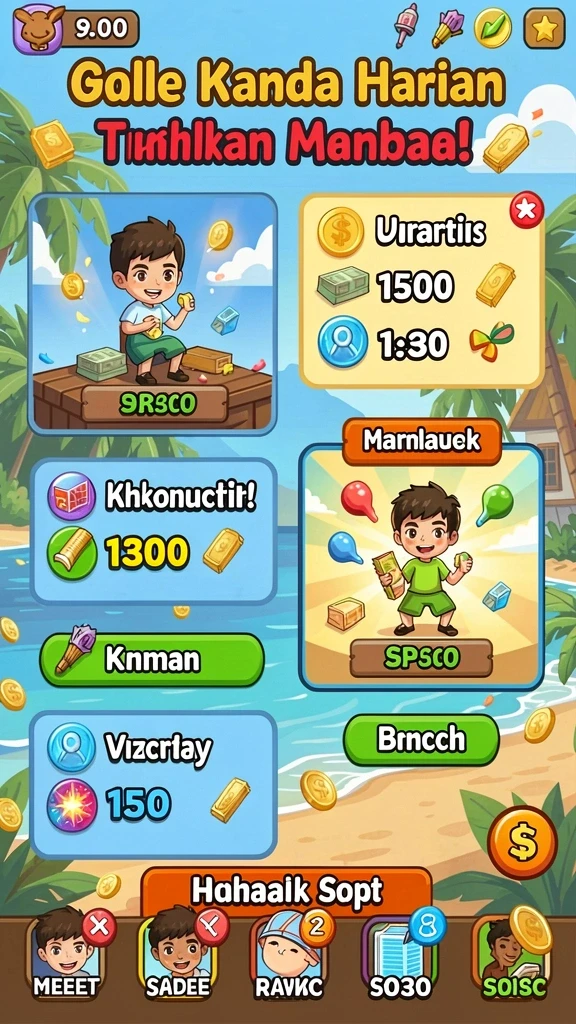Open the 9R3CO character card
This screenshot has height=1024, width=576.
click(152, 314)
